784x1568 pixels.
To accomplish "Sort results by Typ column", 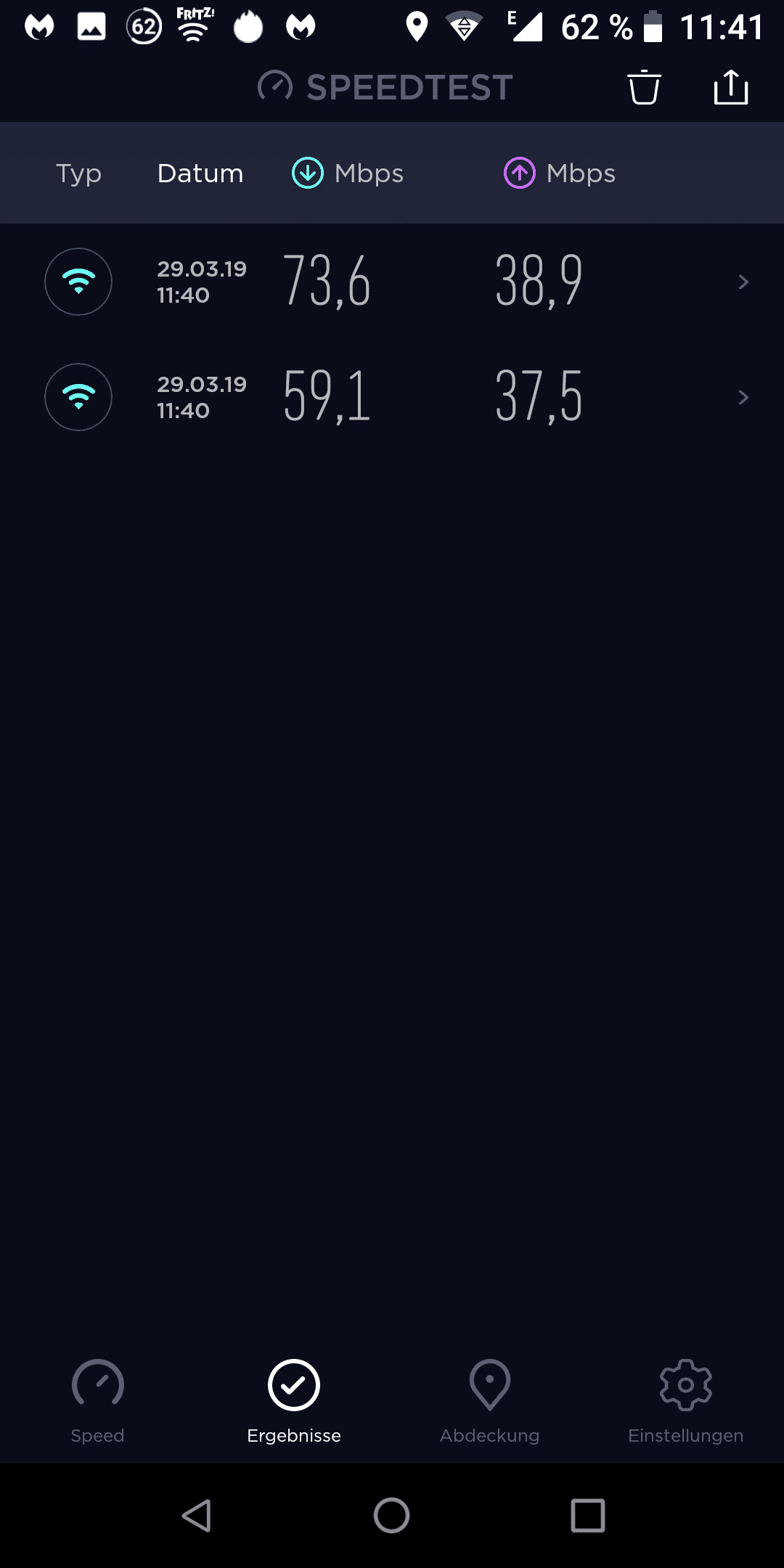I will click(x=78, y=173).
